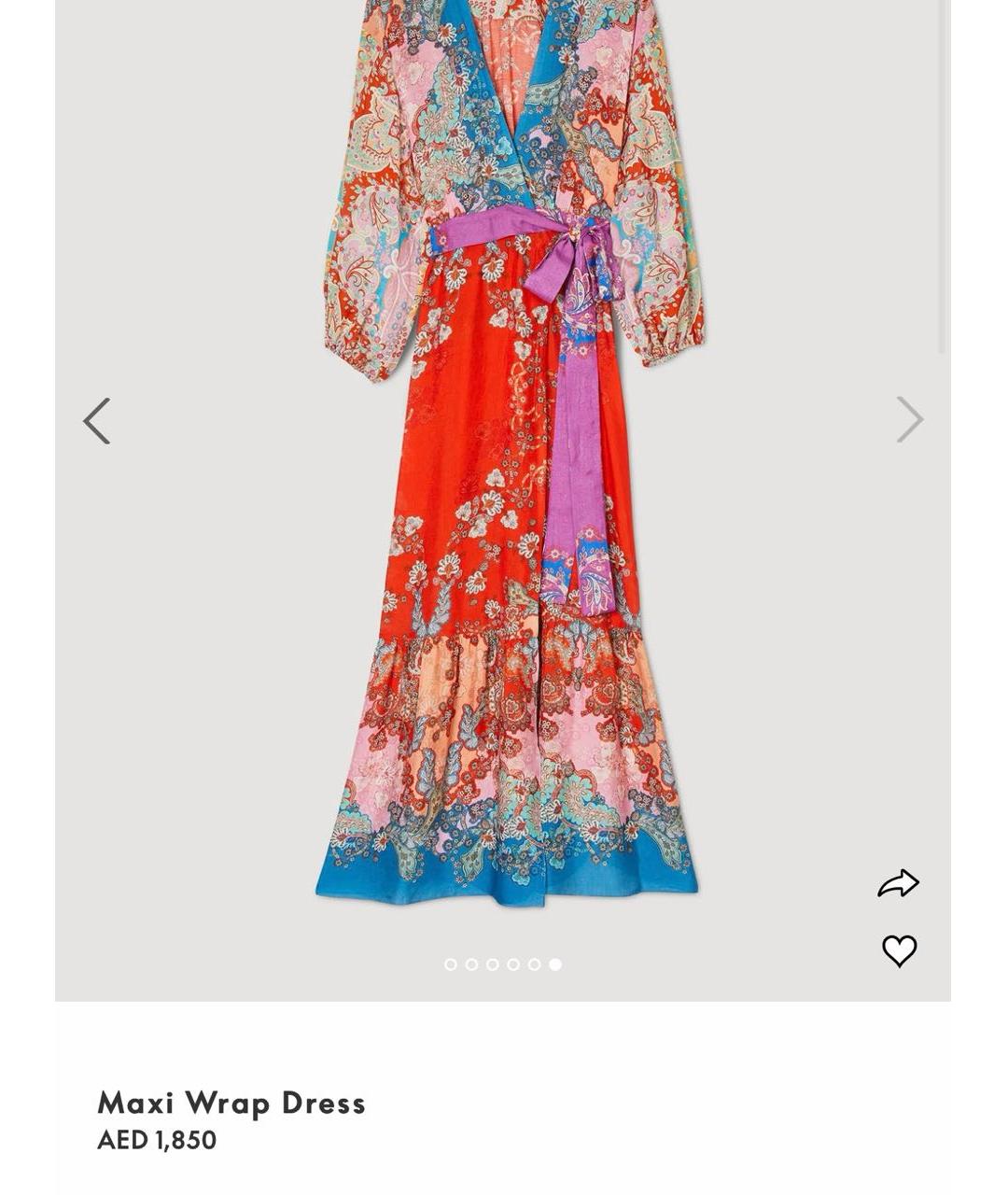
Task: Share this Maxi Wrap Dress
Action: point(898,883)
